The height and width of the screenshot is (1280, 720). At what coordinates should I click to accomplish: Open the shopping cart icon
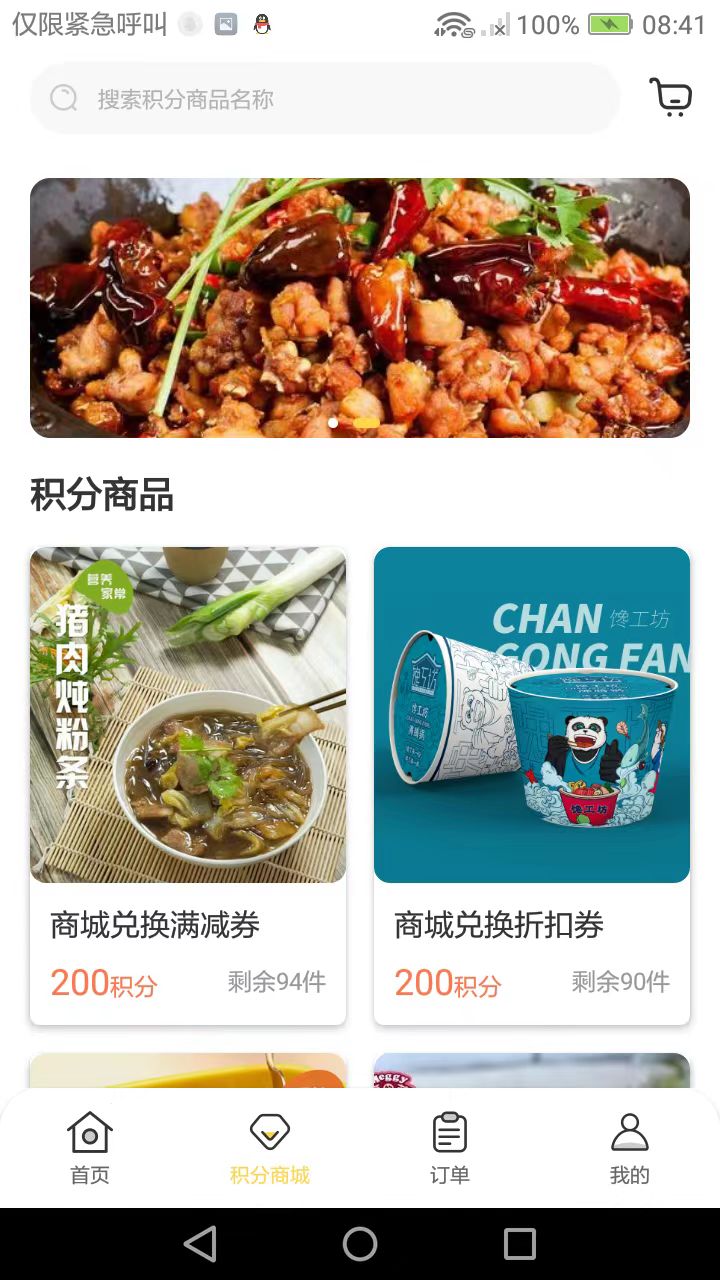click(x=670, y=97)
